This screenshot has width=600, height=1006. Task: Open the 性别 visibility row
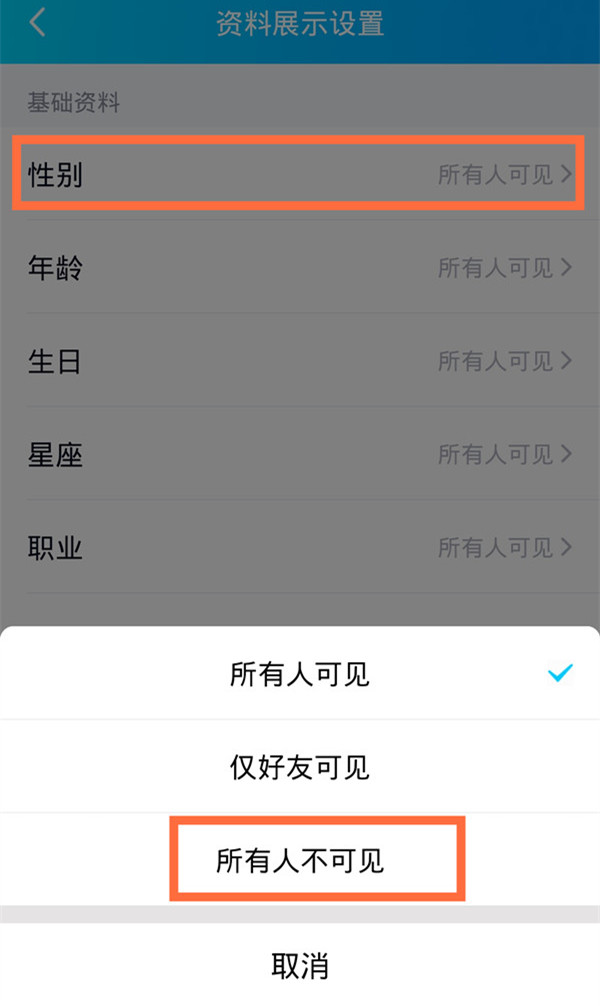pyautogui.click(x=300, y=174)
